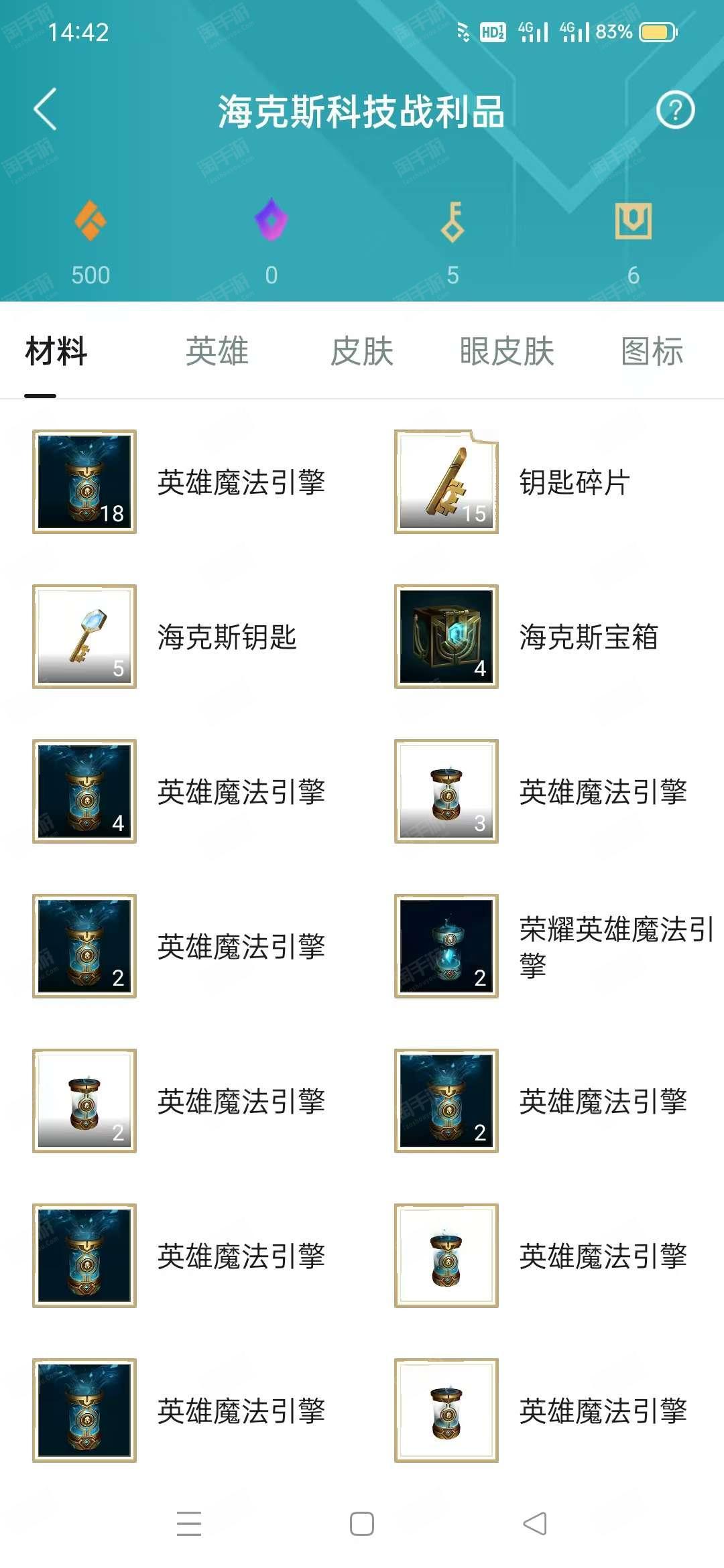Viewport: 724px width, 1568px height.
Task: Open the 眼皮肤 tab
Action: coord(507,351)
